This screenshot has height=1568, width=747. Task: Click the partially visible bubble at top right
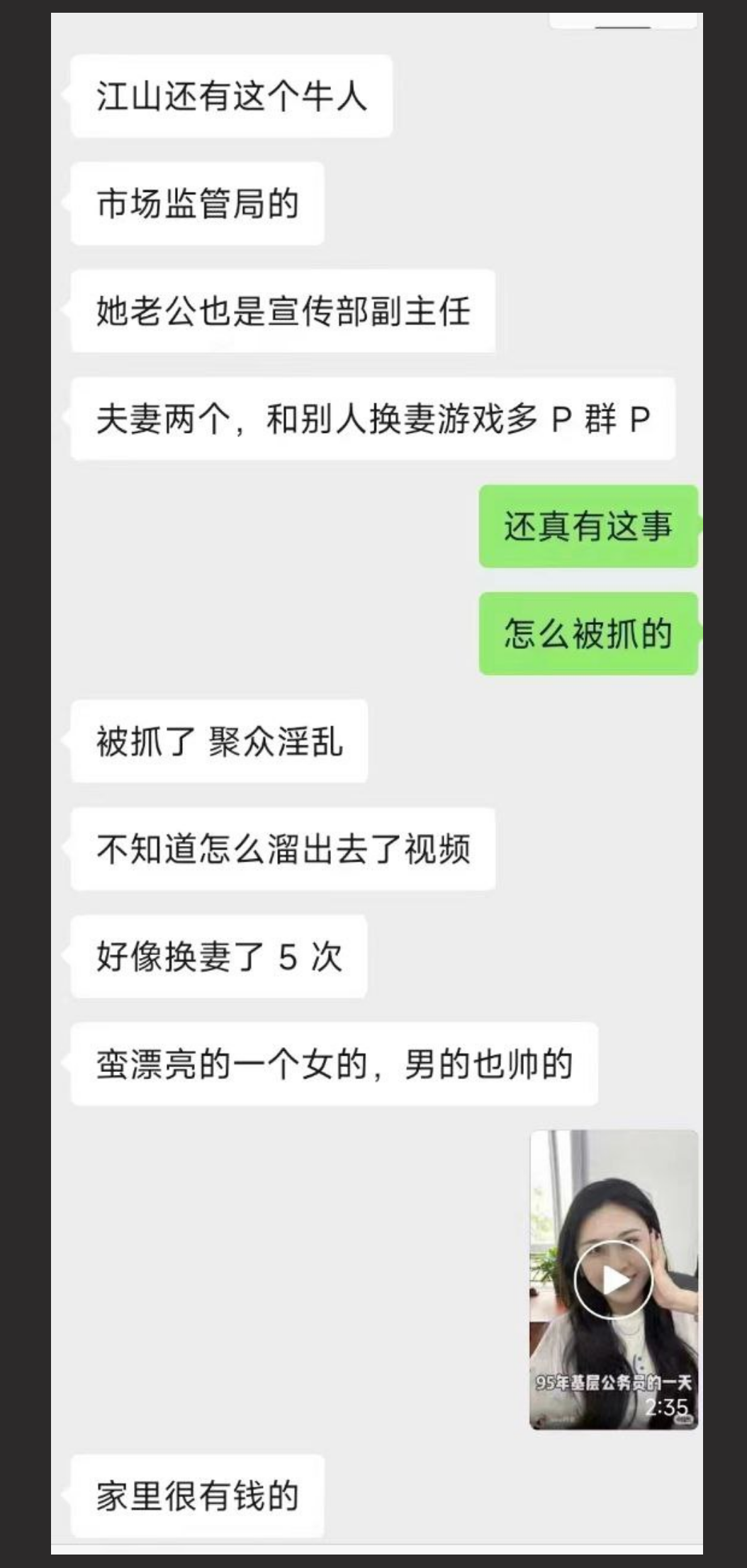coord(624,21)
